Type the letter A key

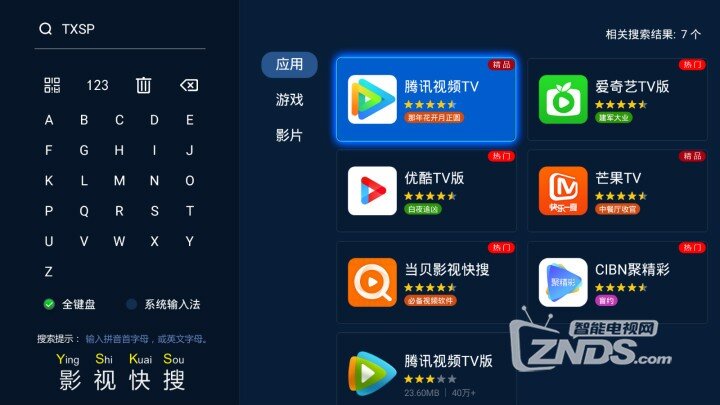(x=49, y=120)
